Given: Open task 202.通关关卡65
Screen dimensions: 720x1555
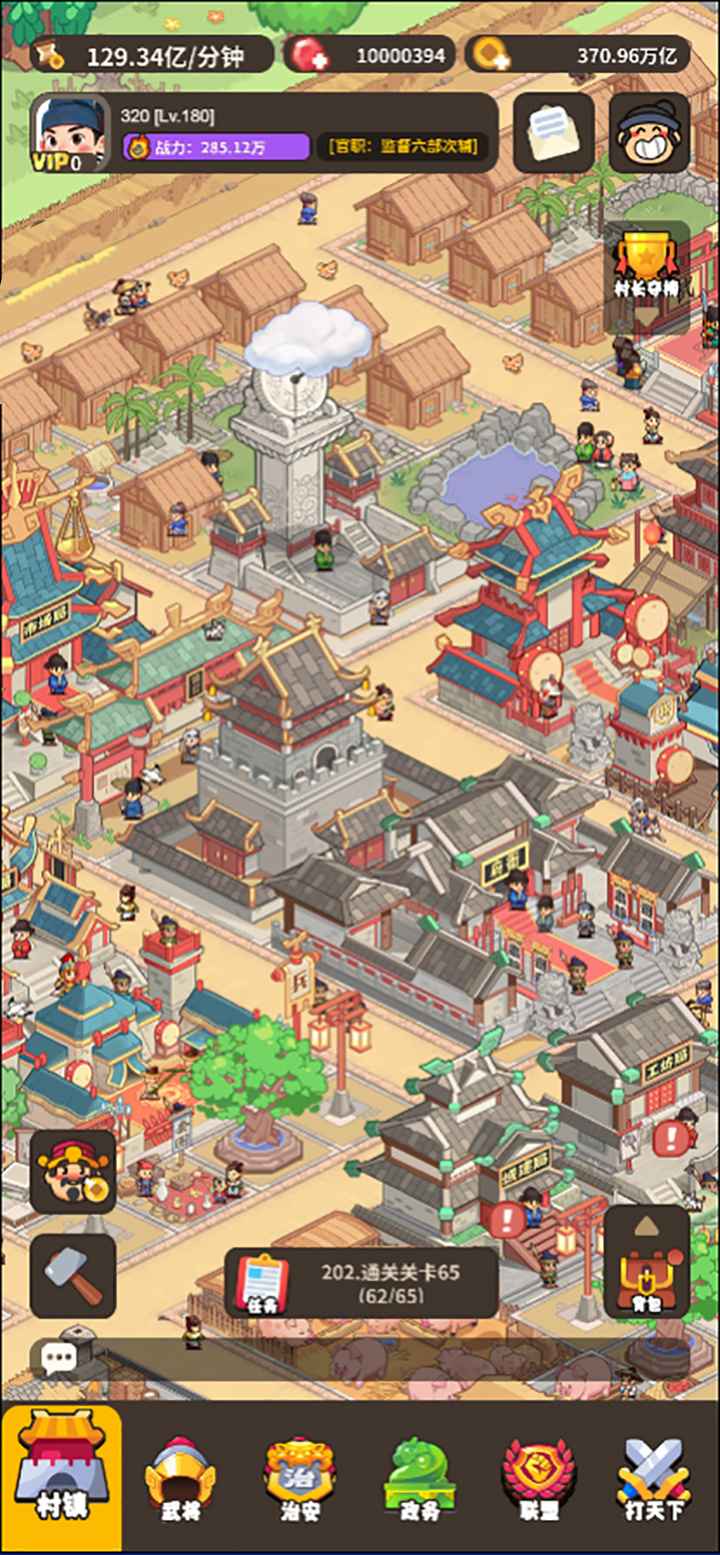Looking at the screenshot, I should tap(361, 1282).
